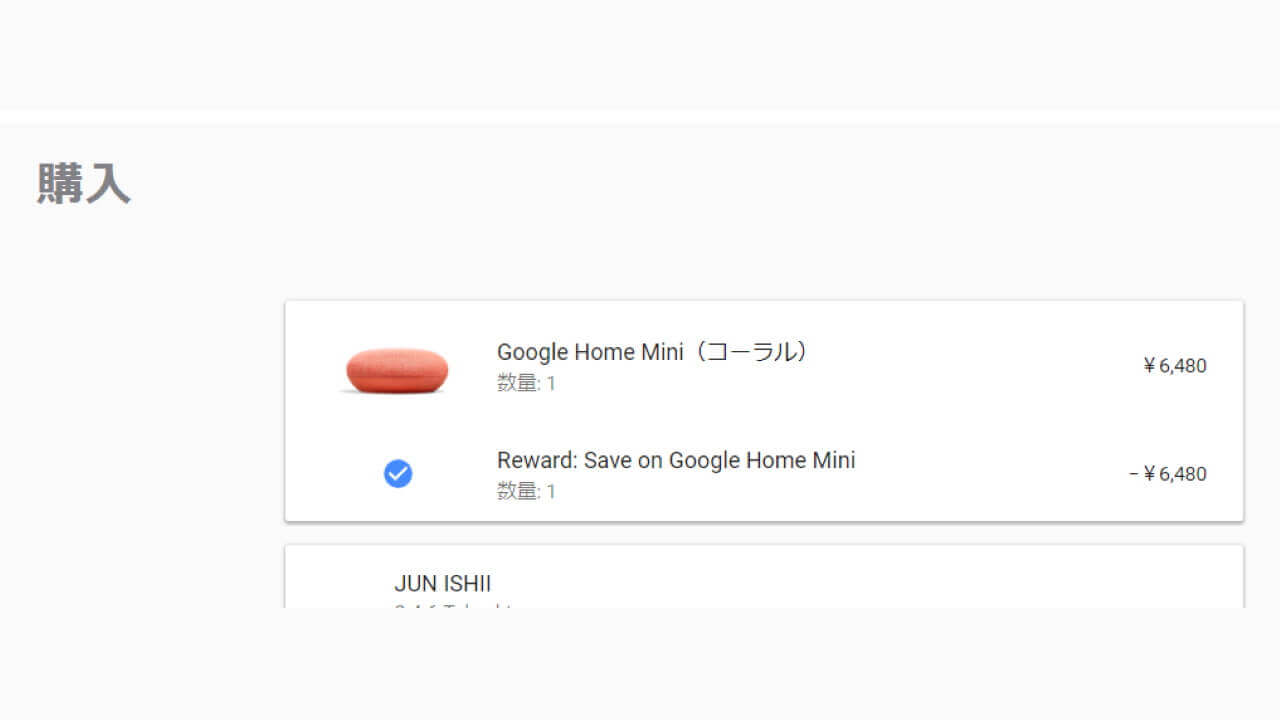Open the Google Home Mini (コーラル) item
The image size is (1280, 720).
(x=651, y=353)
